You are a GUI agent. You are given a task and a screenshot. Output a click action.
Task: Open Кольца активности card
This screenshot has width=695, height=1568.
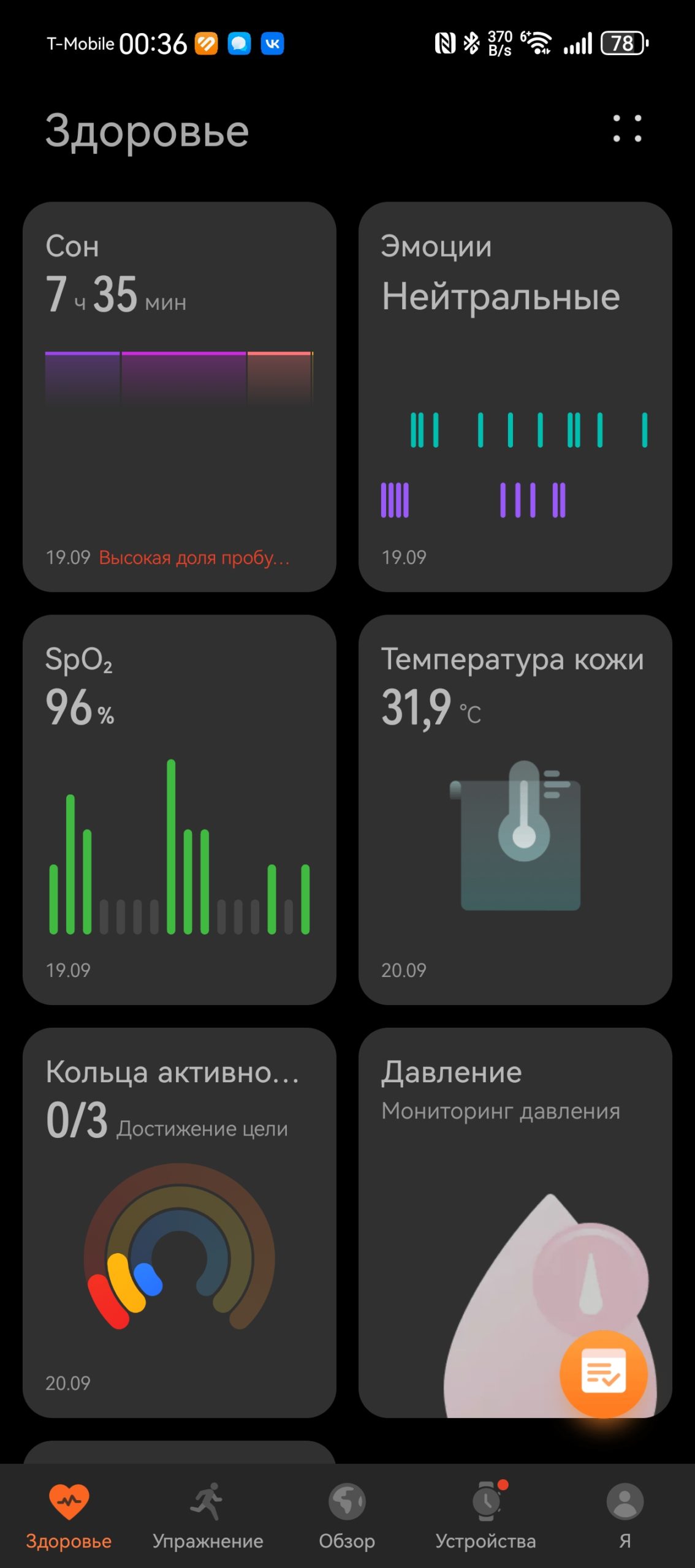(x=180, y=1223)
